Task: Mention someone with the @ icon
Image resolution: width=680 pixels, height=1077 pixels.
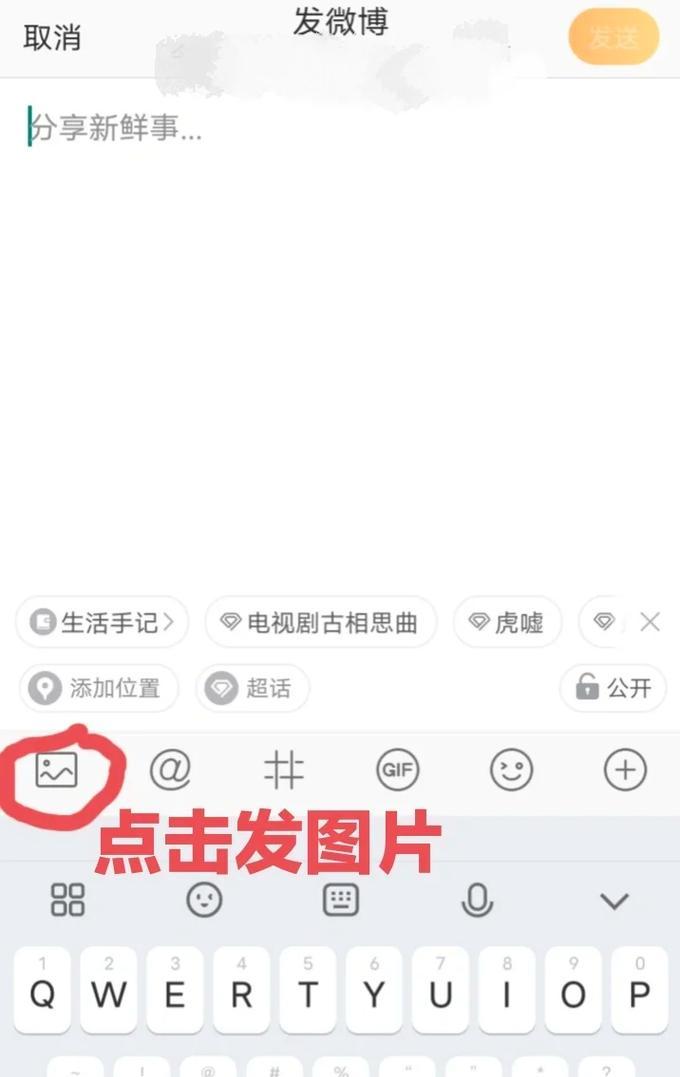Action: click(x=170, y=770)
